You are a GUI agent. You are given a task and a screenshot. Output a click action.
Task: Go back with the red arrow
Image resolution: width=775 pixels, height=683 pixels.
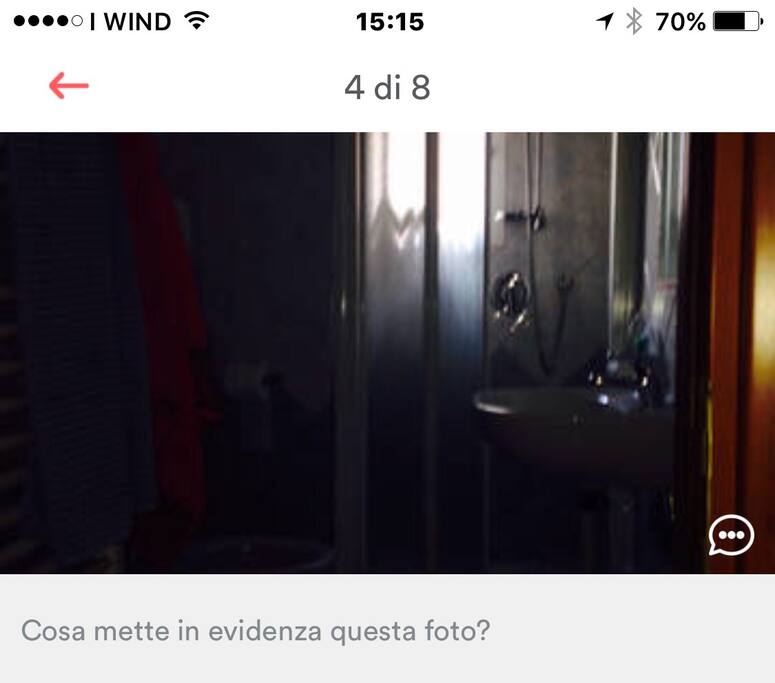(x=69, y=87)
